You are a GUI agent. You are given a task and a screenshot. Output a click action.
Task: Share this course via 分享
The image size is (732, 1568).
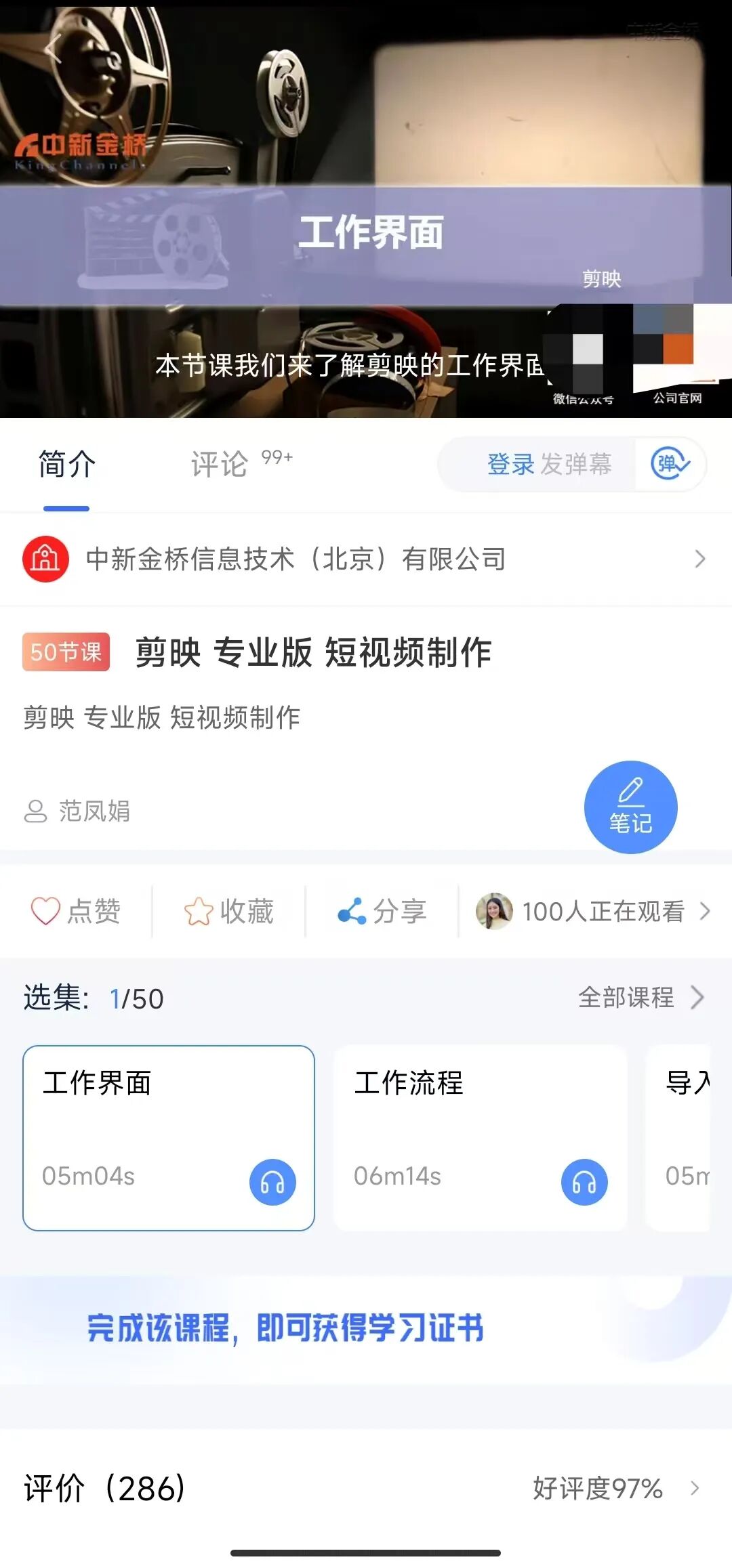coord(382,911)
